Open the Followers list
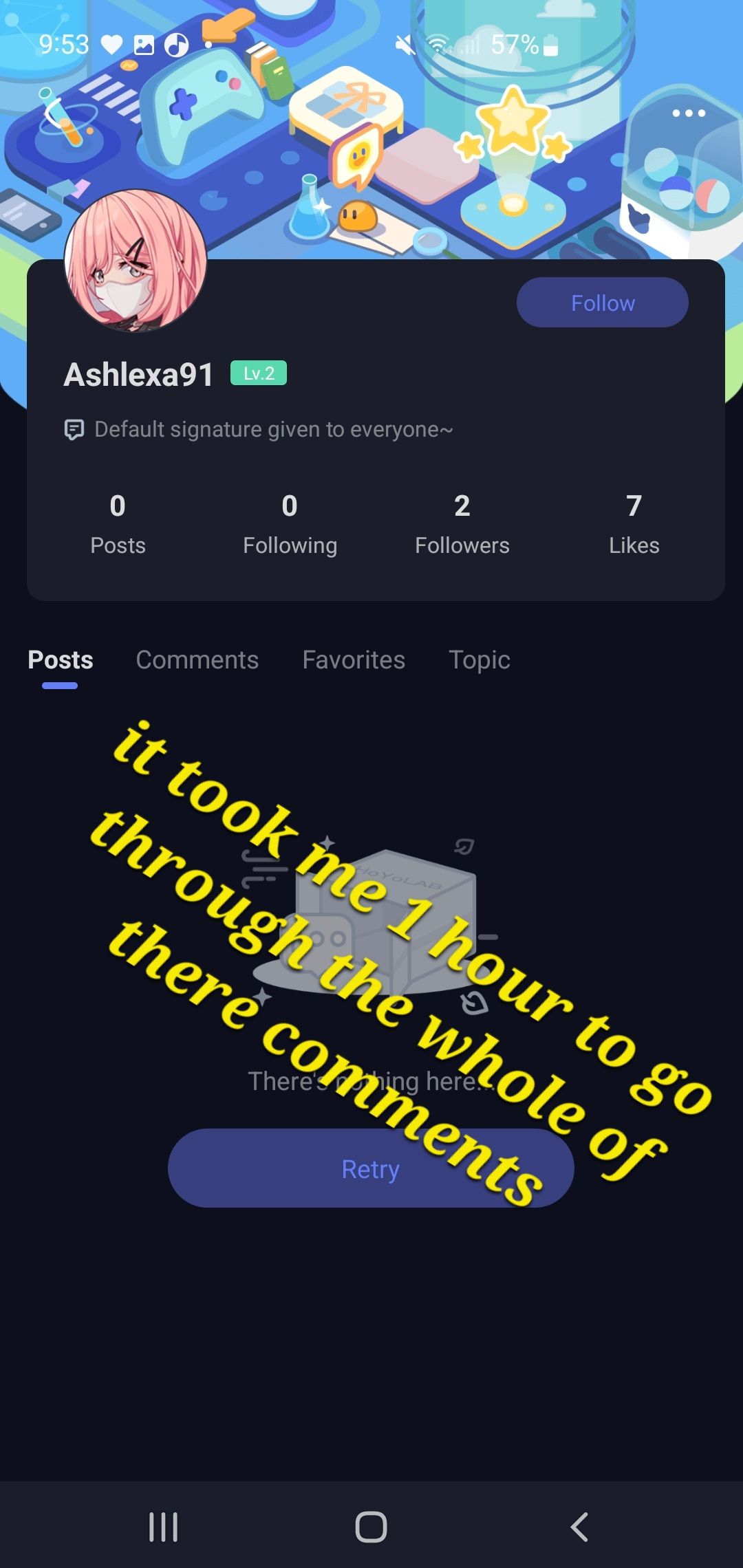This screenshot has width=743, height=1568. (462, 524)
